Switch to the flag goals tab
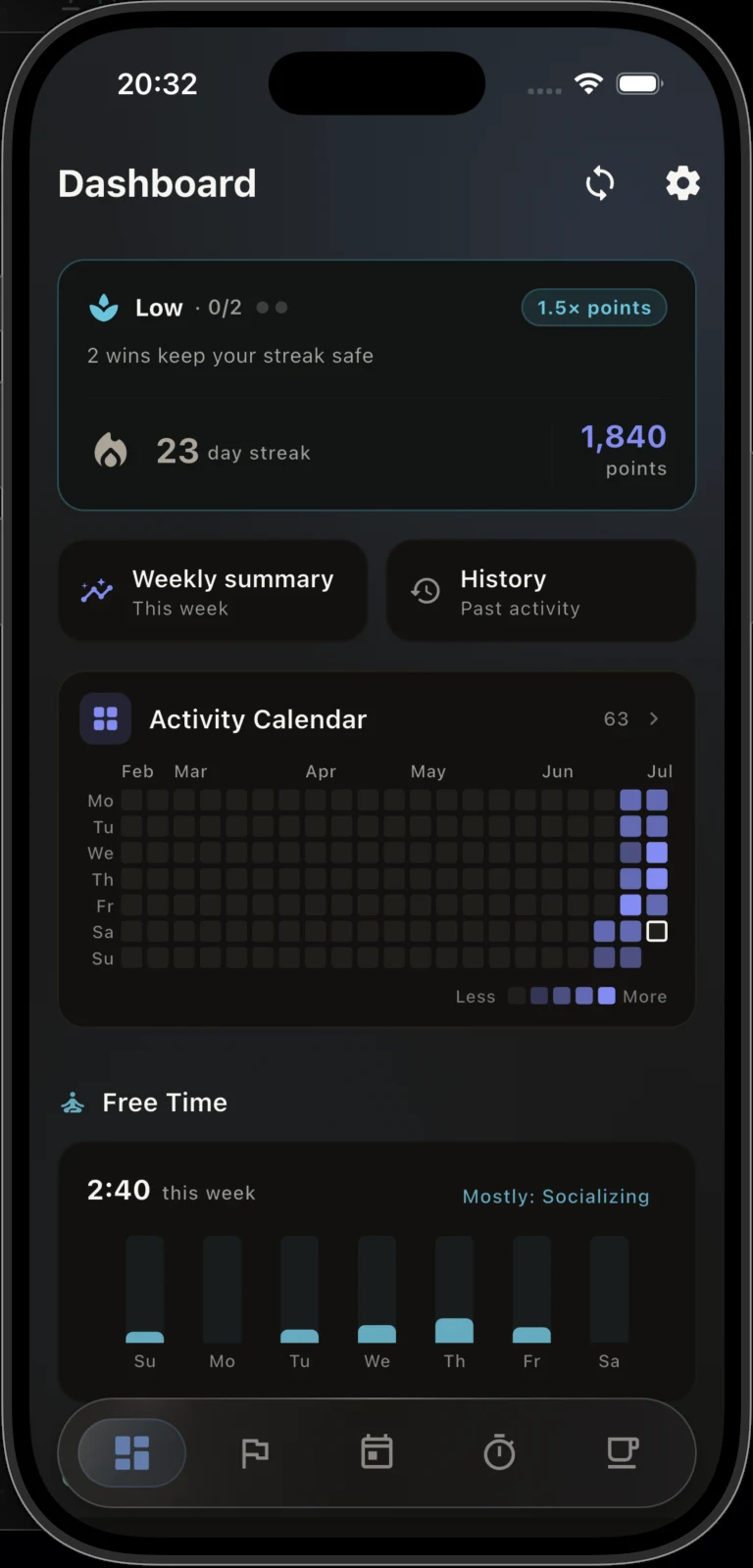Screen dimensions: 753x1568 pos(255,1452)
